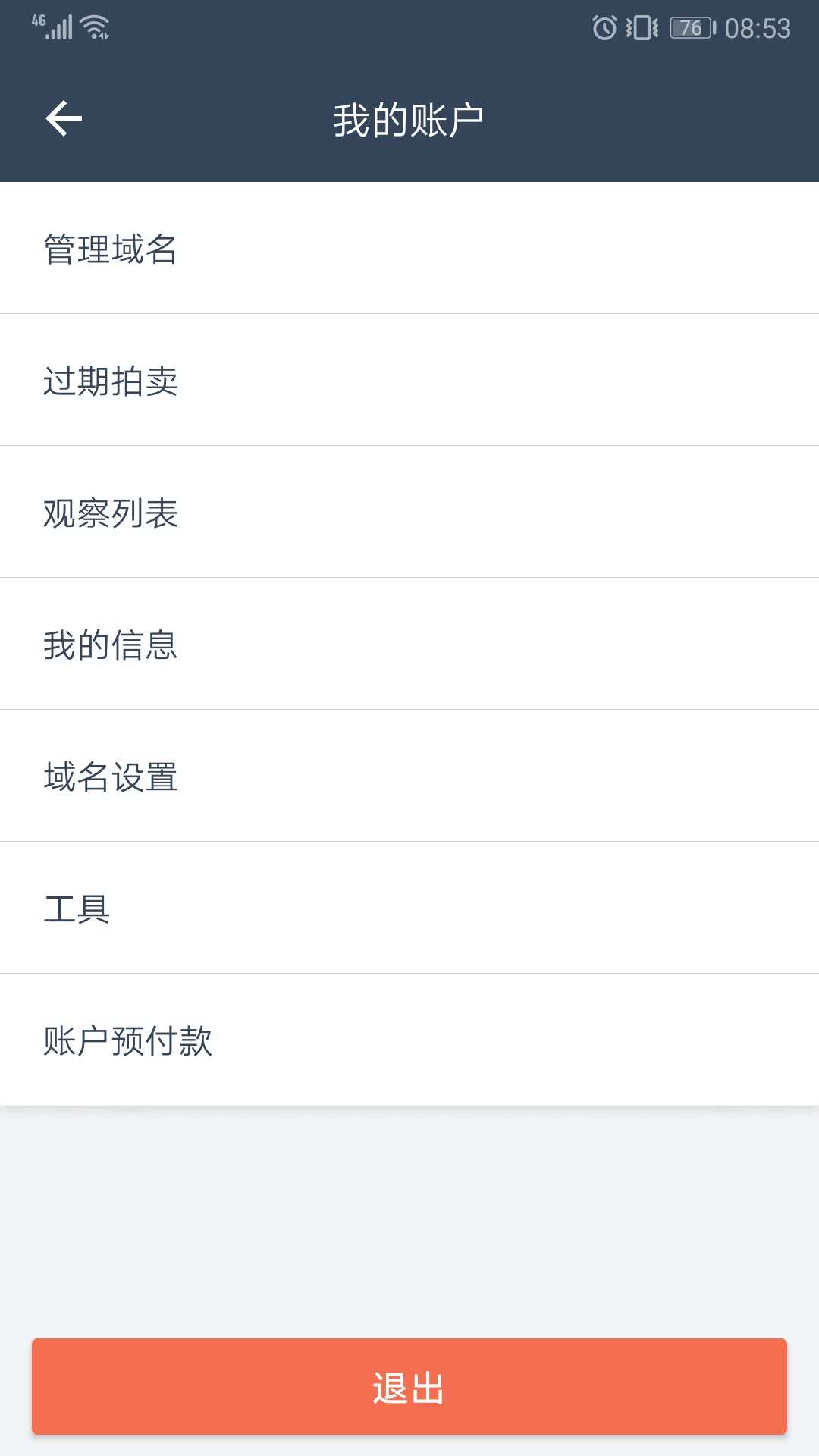819x1456 pixels.
Task: Open 账户预付款 (account prepayment)
Action: coord(409,1040)
